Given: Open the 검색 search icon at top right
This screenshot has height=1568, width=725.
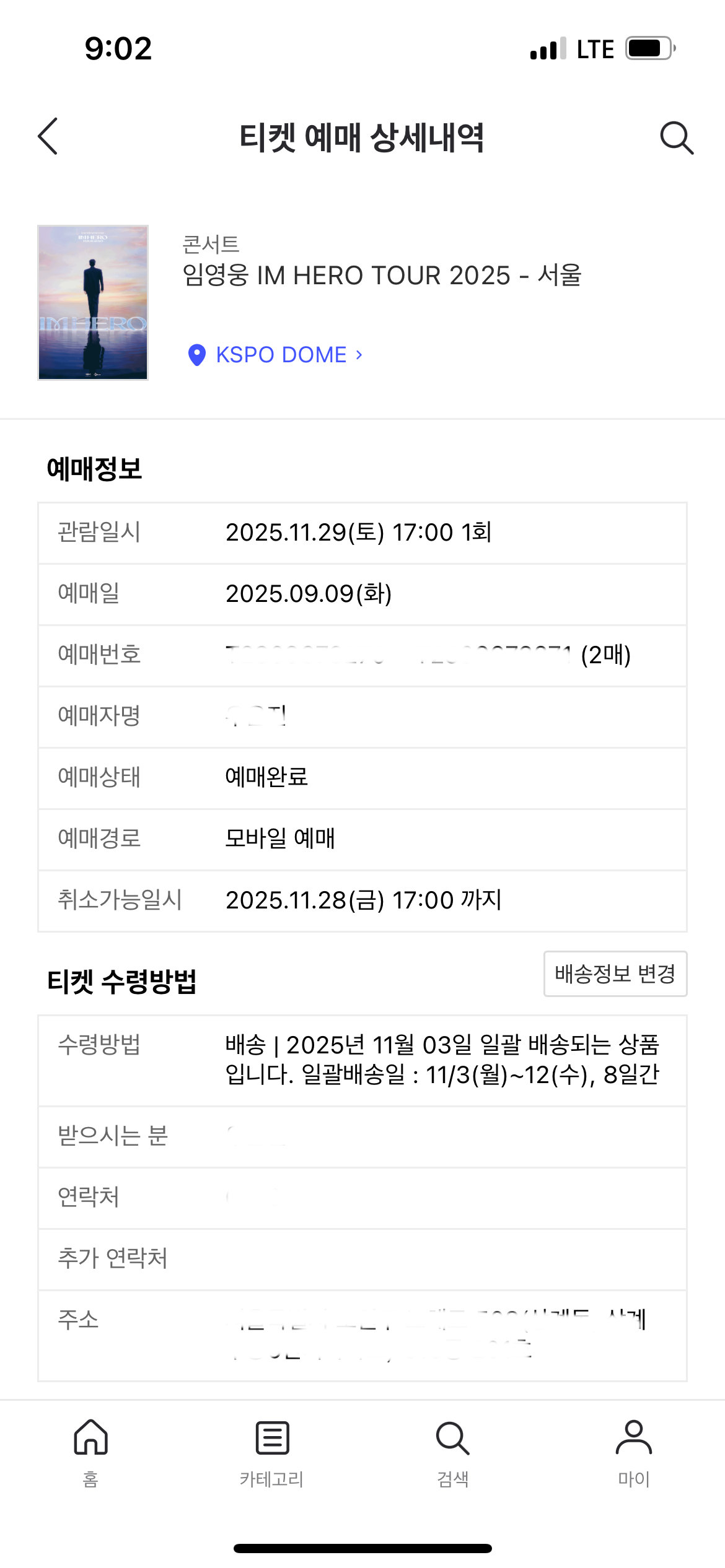Looking at the screenshot, I should tap(675, 137).
